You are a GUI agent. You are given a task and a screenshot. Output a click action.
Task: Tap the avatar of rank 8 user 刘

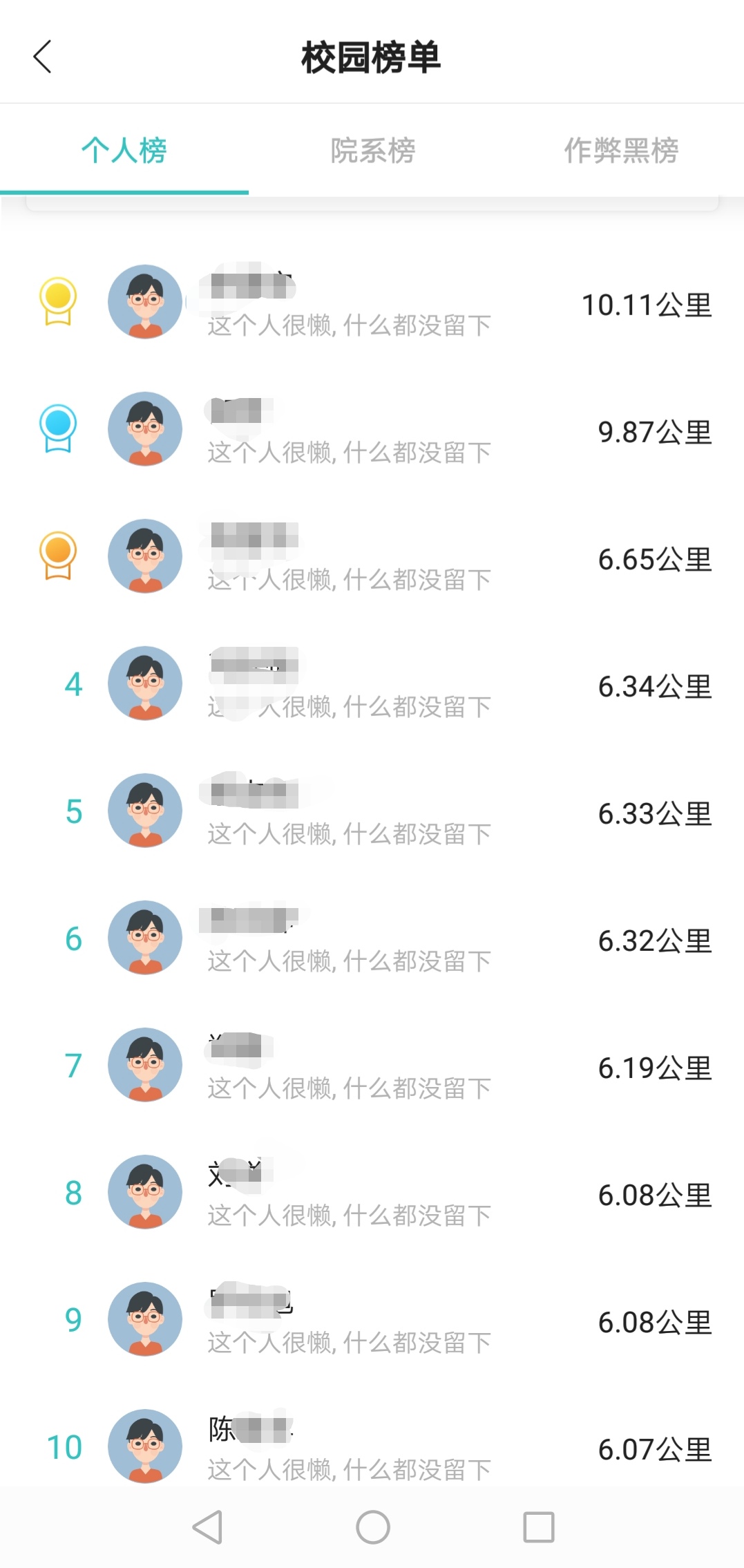[x=144, y=1193]
